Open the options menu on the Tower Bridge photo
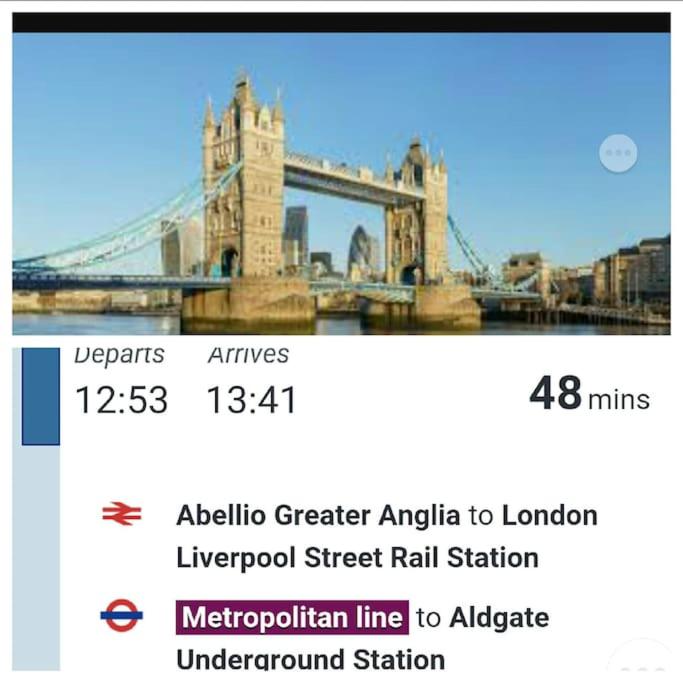683x683 pixels. click(x=618, y=153)
